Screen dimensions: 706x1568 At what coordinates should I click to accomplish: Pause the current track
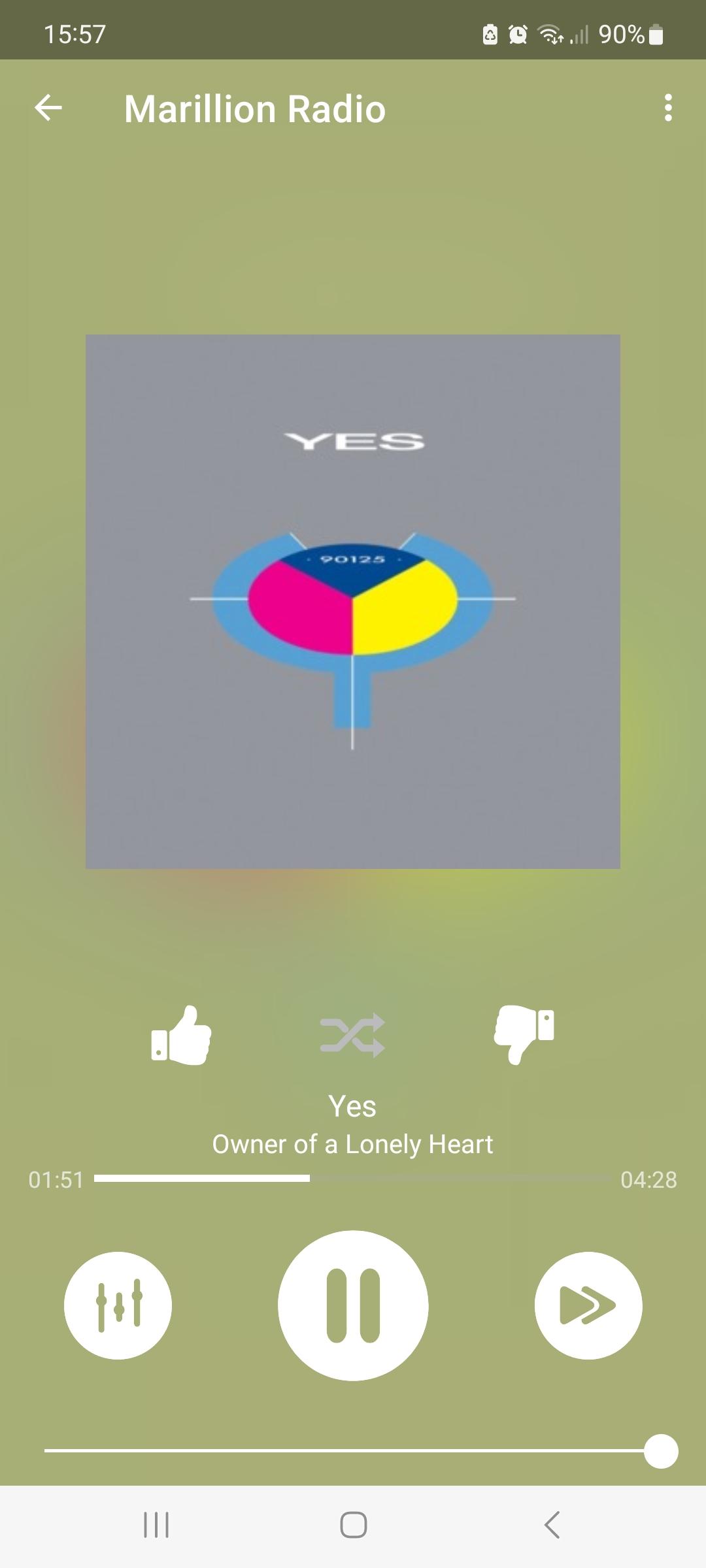[x=353, y=1305]
